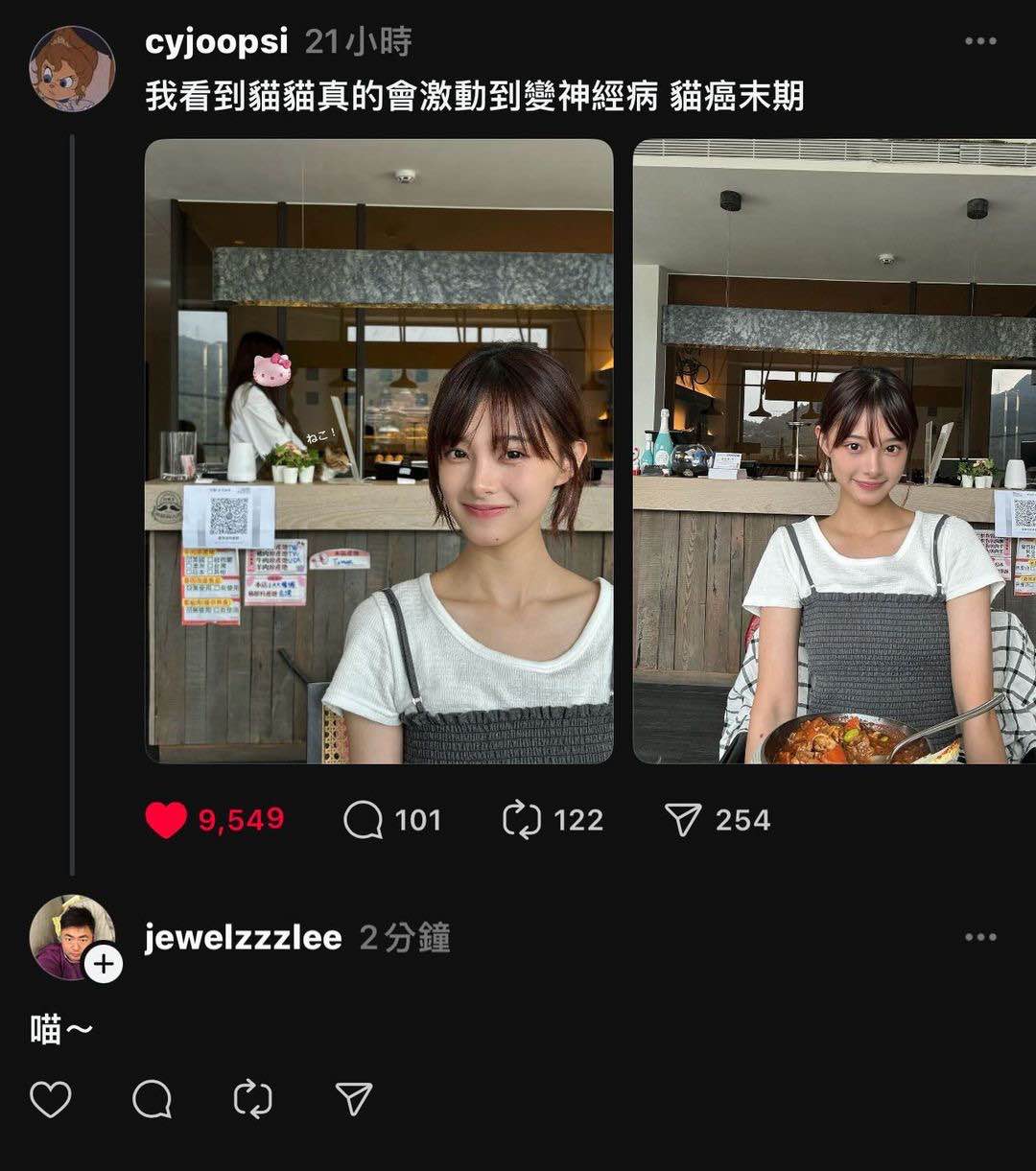This screenshot has height=1171, width=1036.
Task: Open the cyjoopsi username link
Action: pyautogui.click(x=217, y=41)
